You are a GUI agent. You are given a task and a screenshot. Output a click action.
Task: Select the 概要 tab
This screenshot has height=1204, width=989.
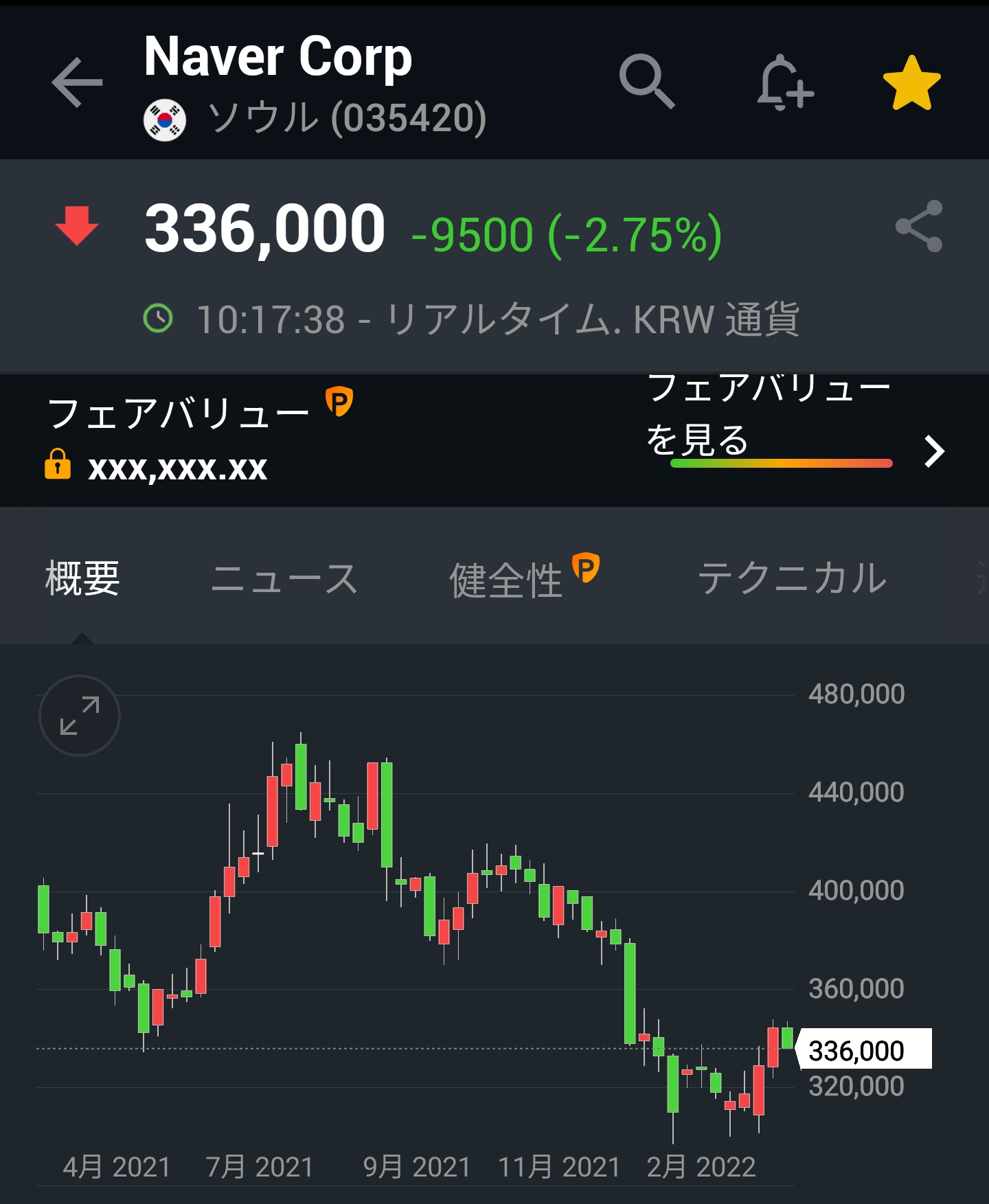[82, 578]
